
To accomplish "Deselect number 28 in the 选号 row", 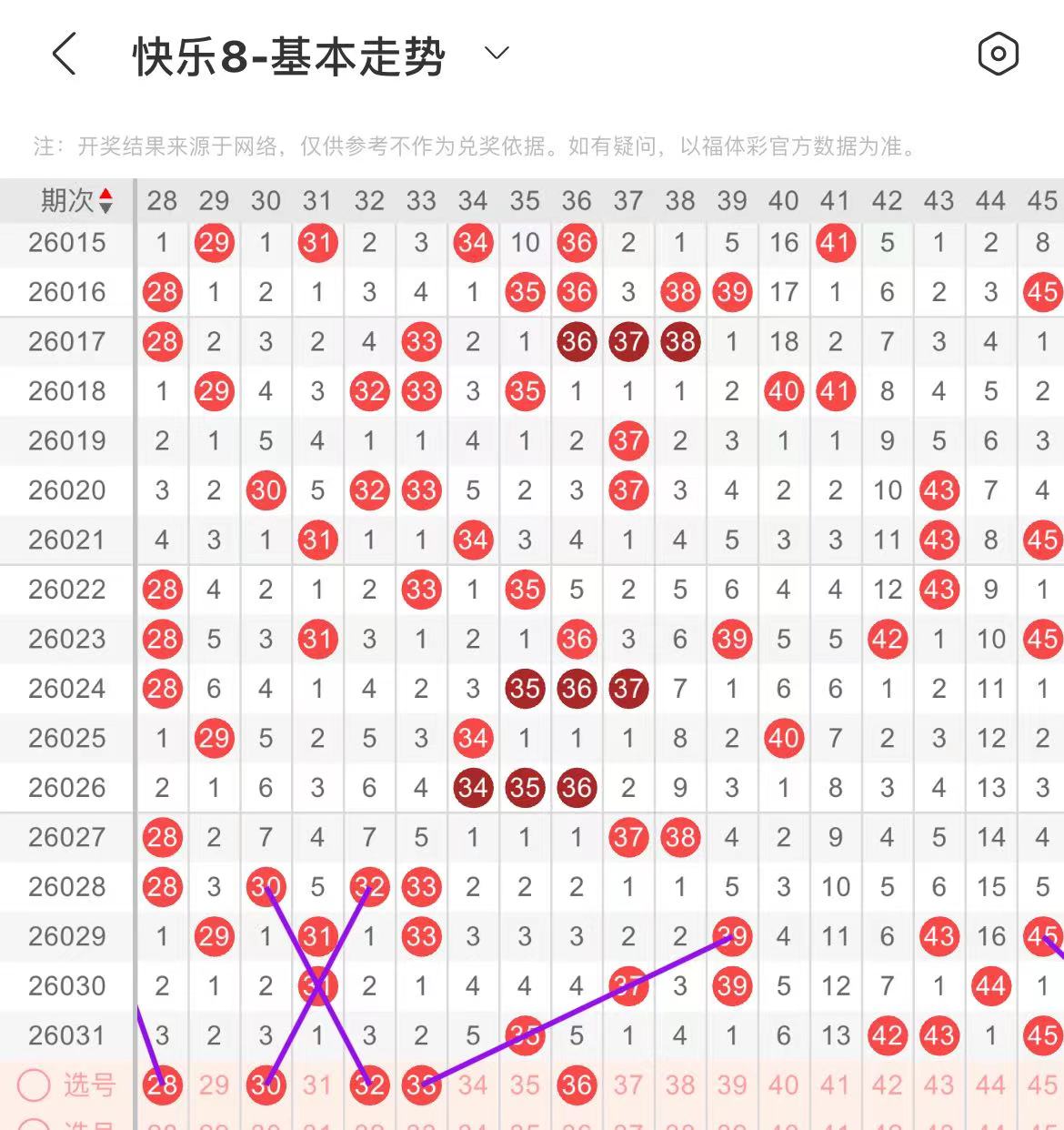I will (x=162, y=1085).
